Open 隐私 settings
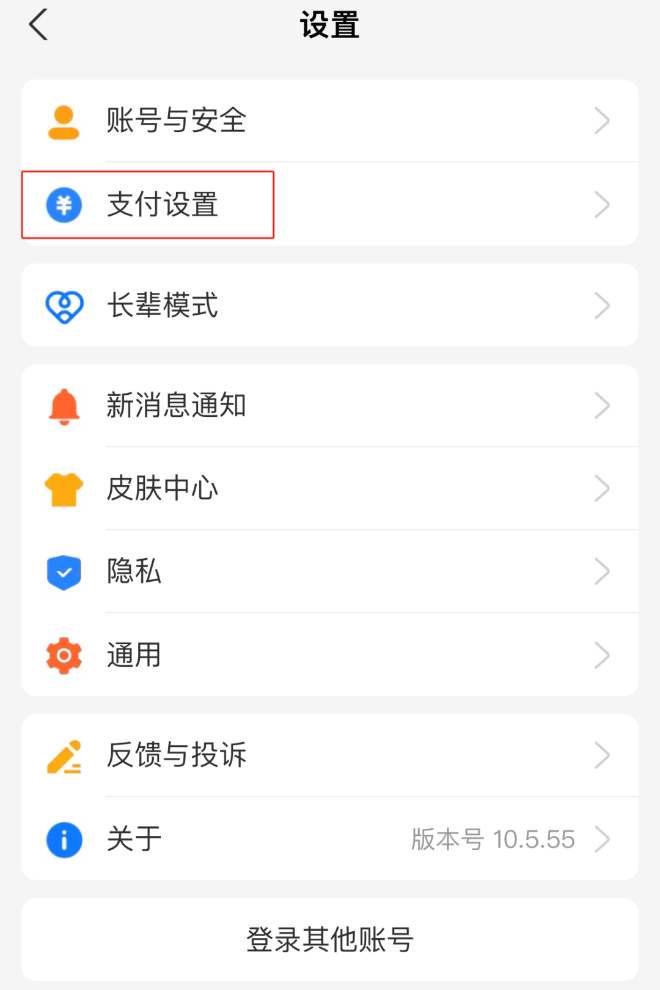Image resolution: width=660 pixels, height=990 pixels. point(328,572)
